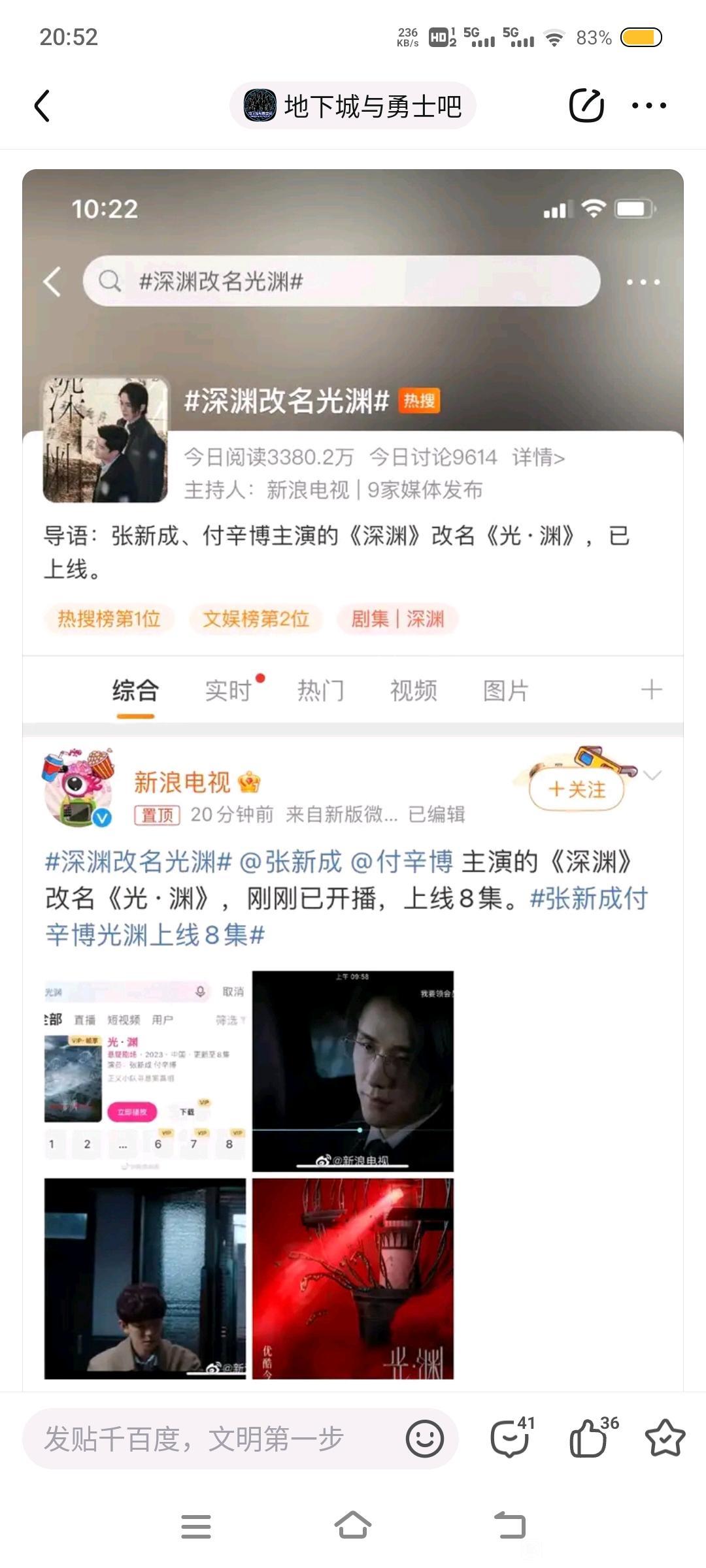Tap the system back button
This screenshot has width=706, height=1568.
click(x=510, y=1526)
